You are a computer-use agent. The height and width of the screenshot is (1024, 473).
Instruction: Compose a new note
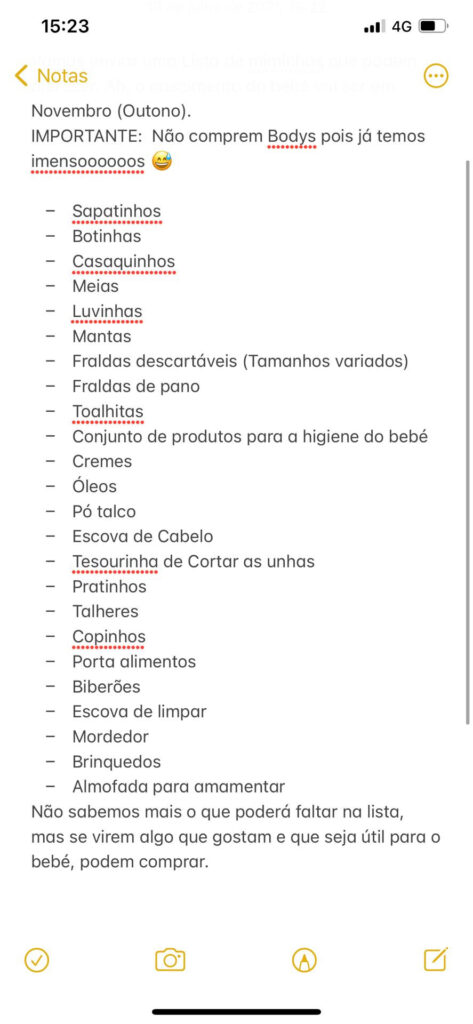(x=436, y=959)
